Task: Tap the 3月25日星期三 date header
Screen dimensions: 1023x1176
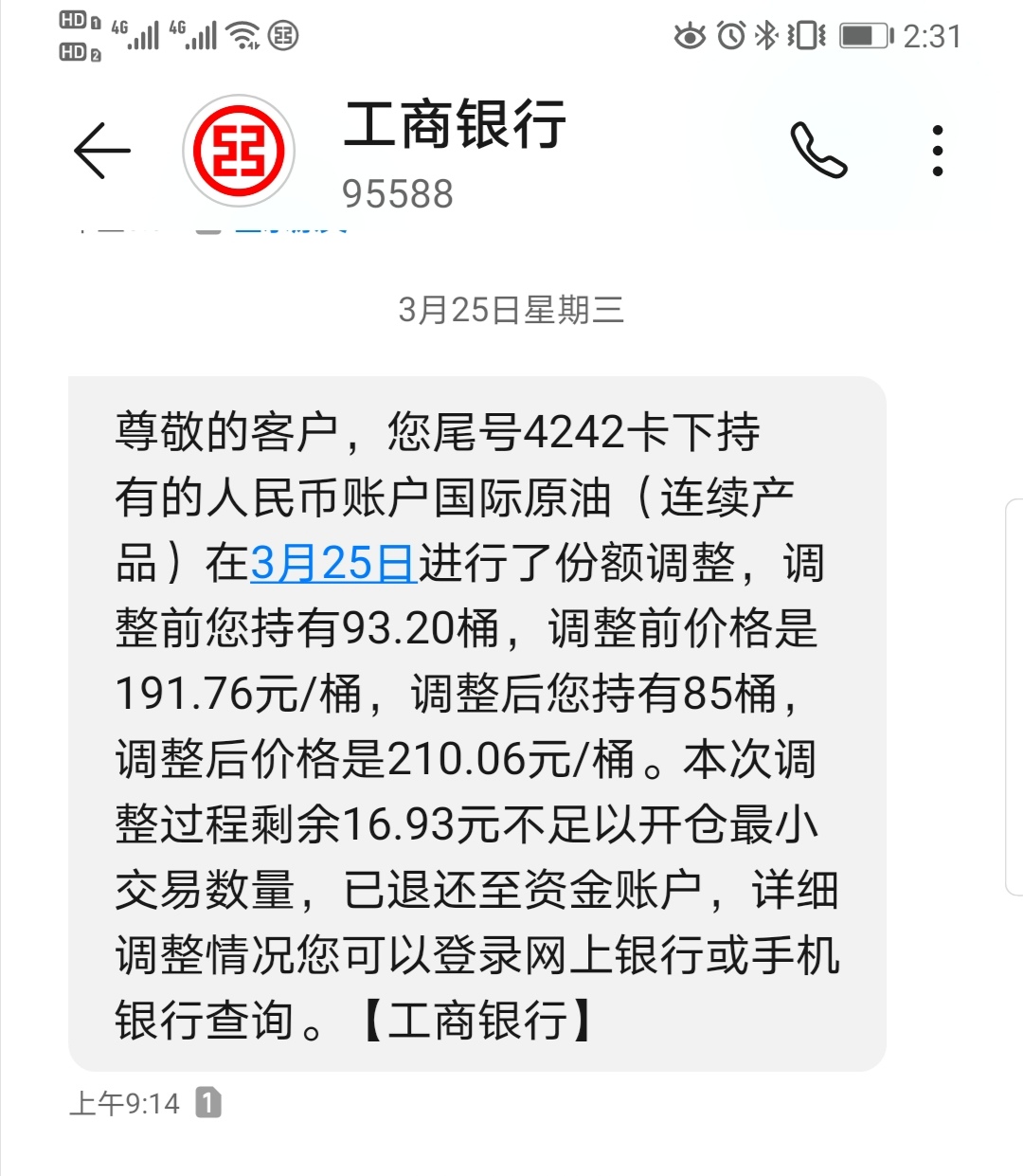Action: [511, 308]
